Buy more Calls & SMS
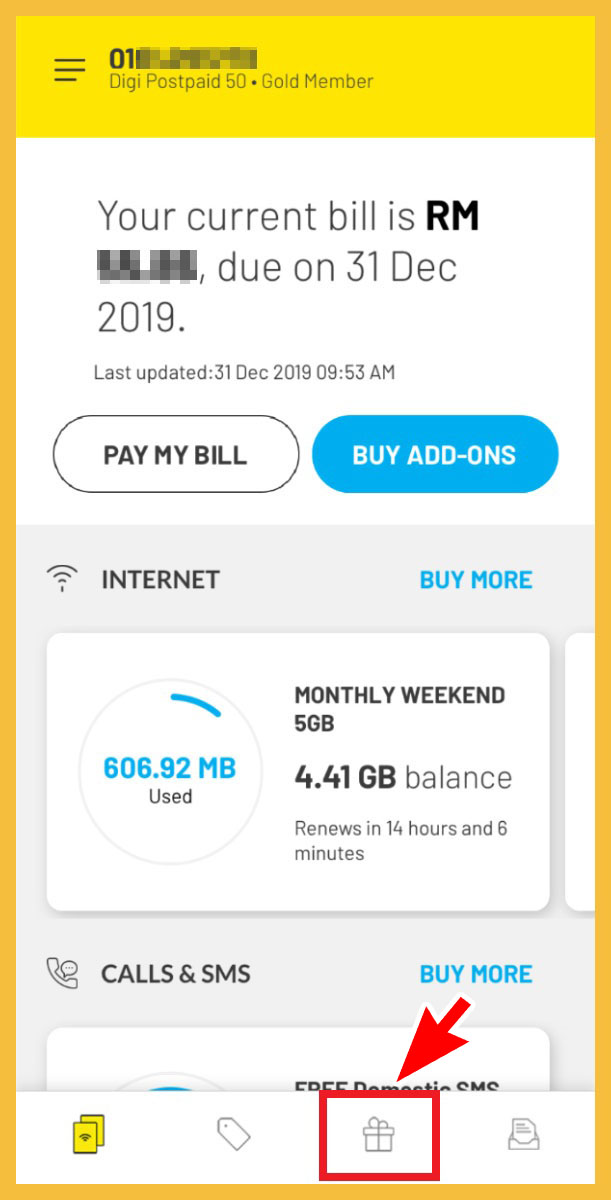Screen dimensions: 611x1200 (475, 974)
